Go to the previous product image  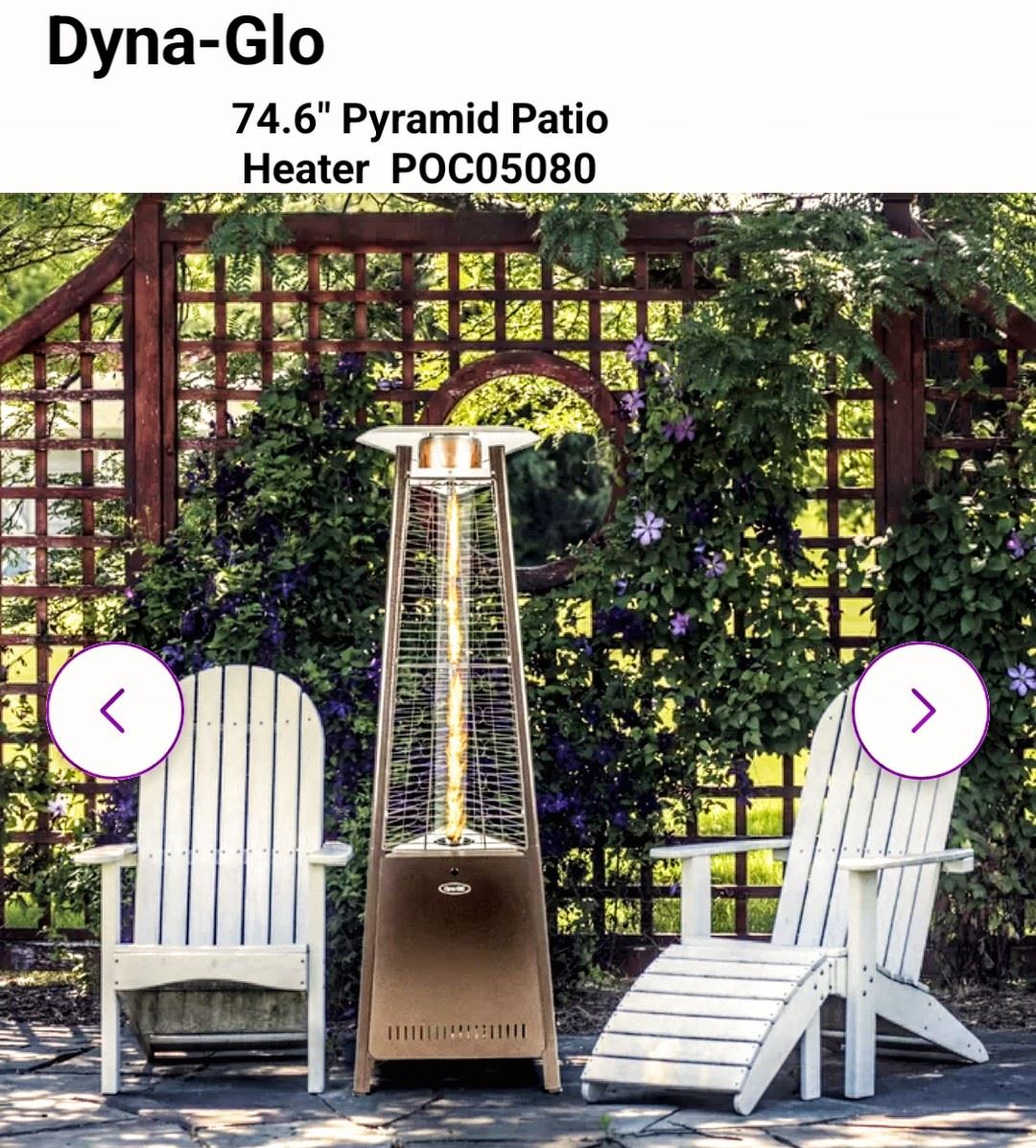pos(114,711)
